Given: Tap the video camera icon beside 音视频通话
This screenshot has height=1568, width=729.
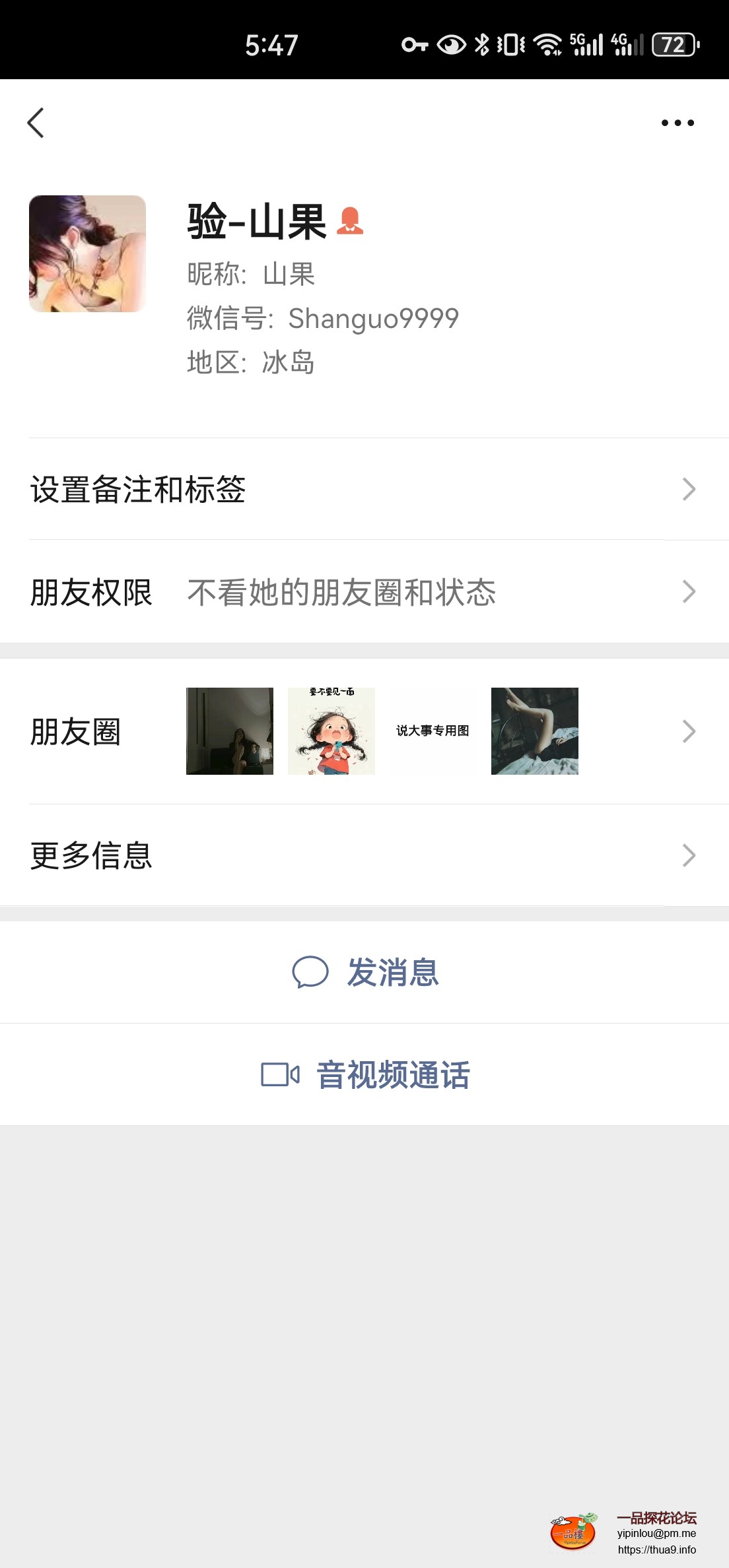Looking at the screenshot, I should point(280,1074).
